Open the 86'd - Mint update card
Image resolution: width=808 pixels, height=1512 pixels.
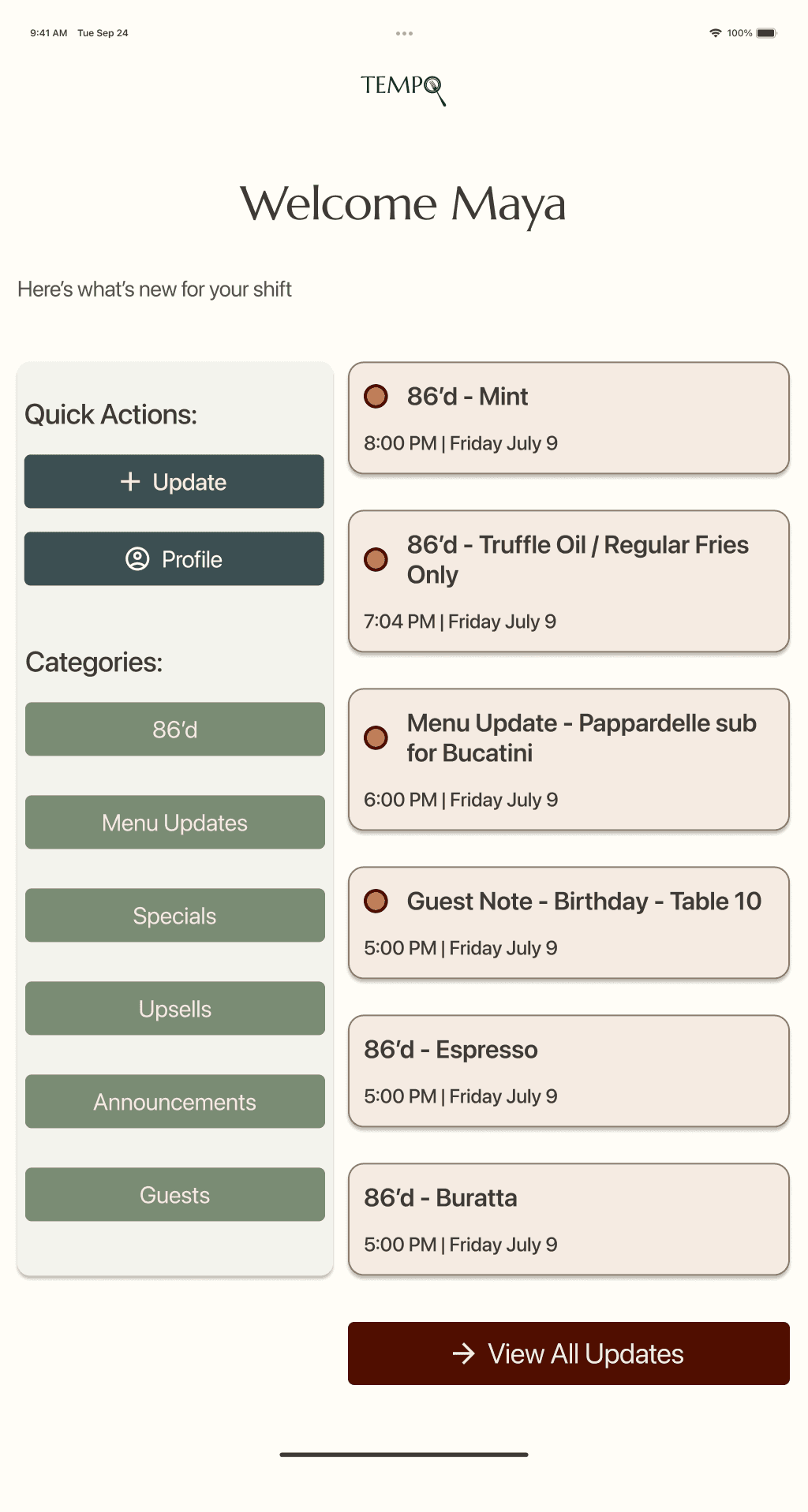point(568,418)
